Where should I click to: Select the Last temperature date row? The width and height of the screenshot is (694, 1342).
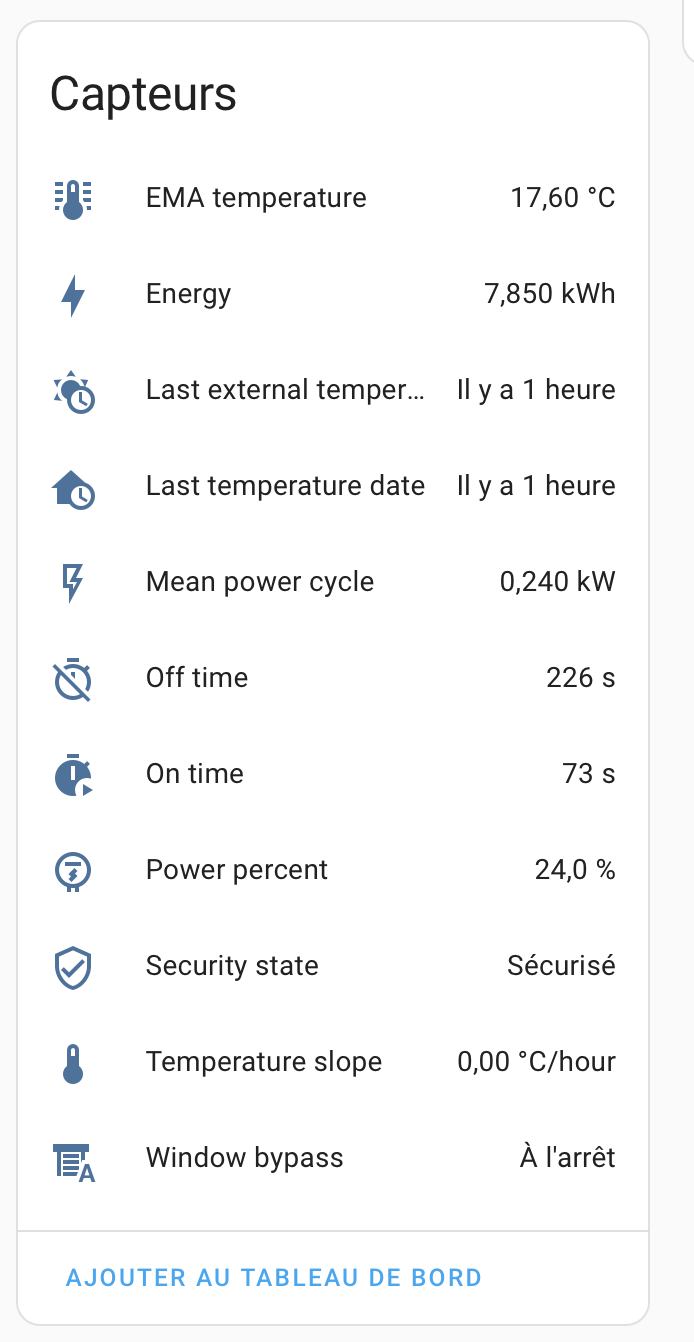333,486
